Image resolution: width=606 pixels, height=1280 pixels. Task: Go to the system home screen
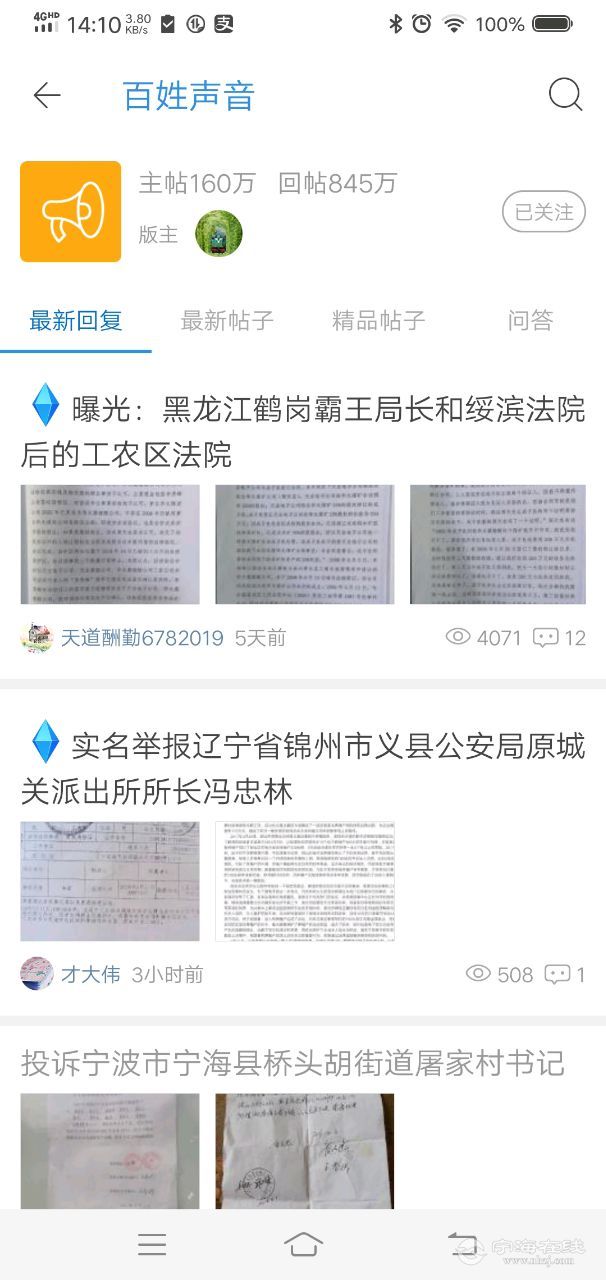pos(303,1244)
